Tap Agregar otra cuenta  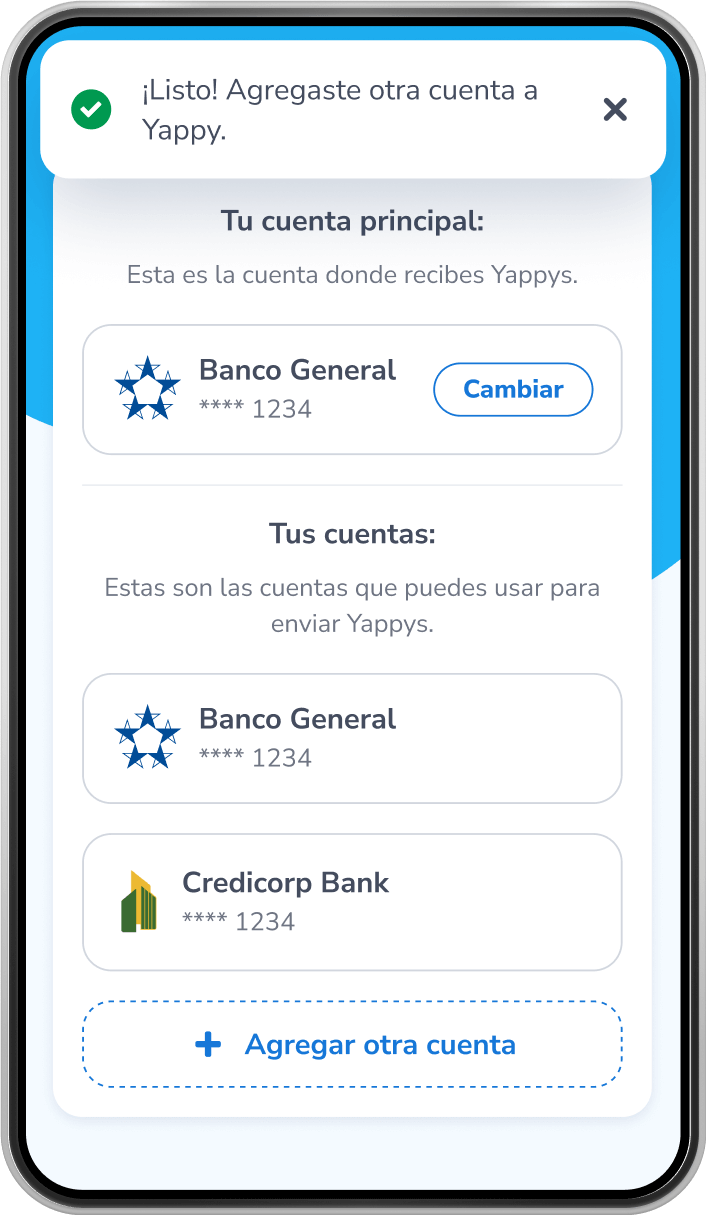352,1045
